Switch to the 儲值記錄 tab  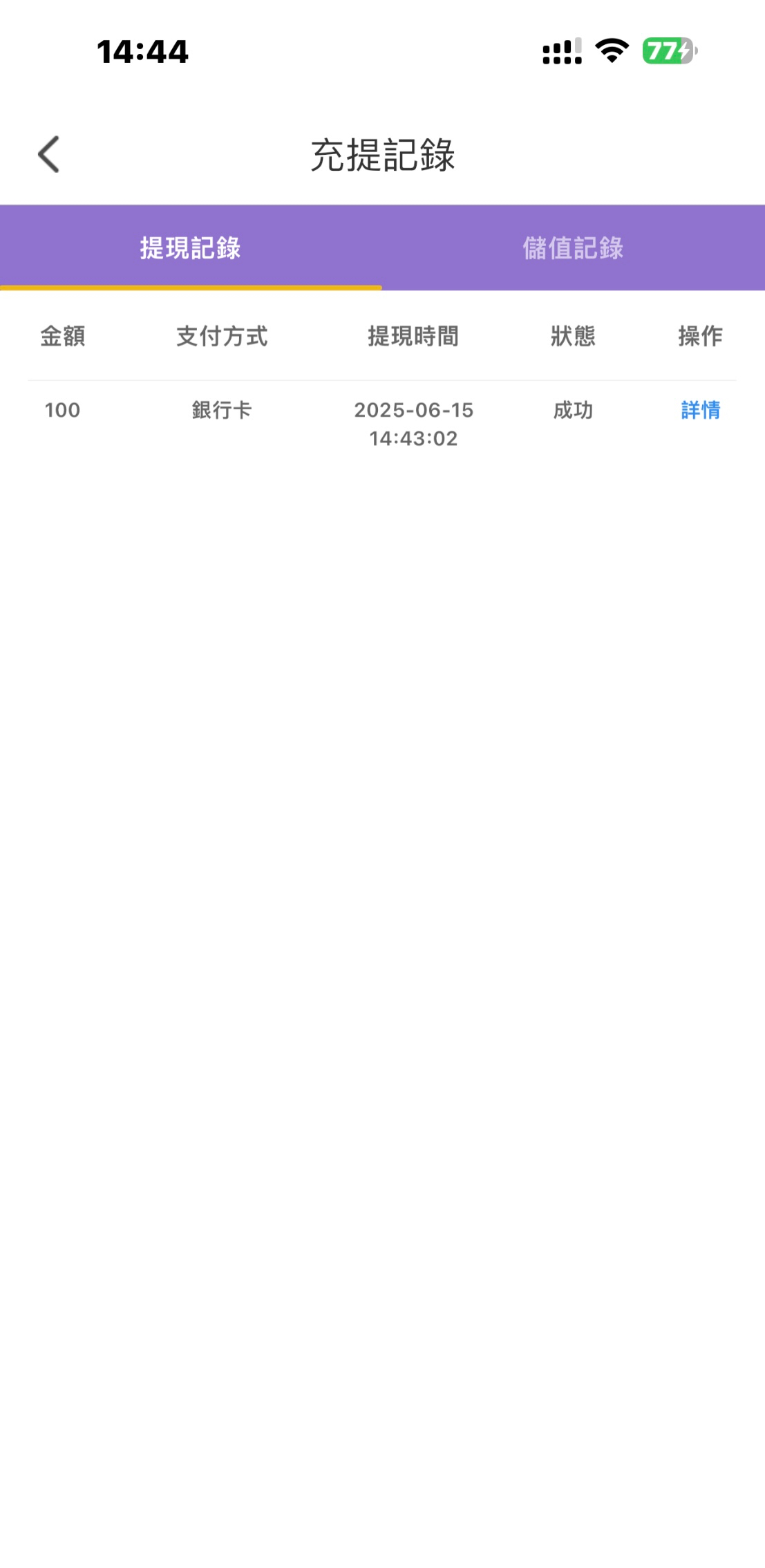click(573, 248)
